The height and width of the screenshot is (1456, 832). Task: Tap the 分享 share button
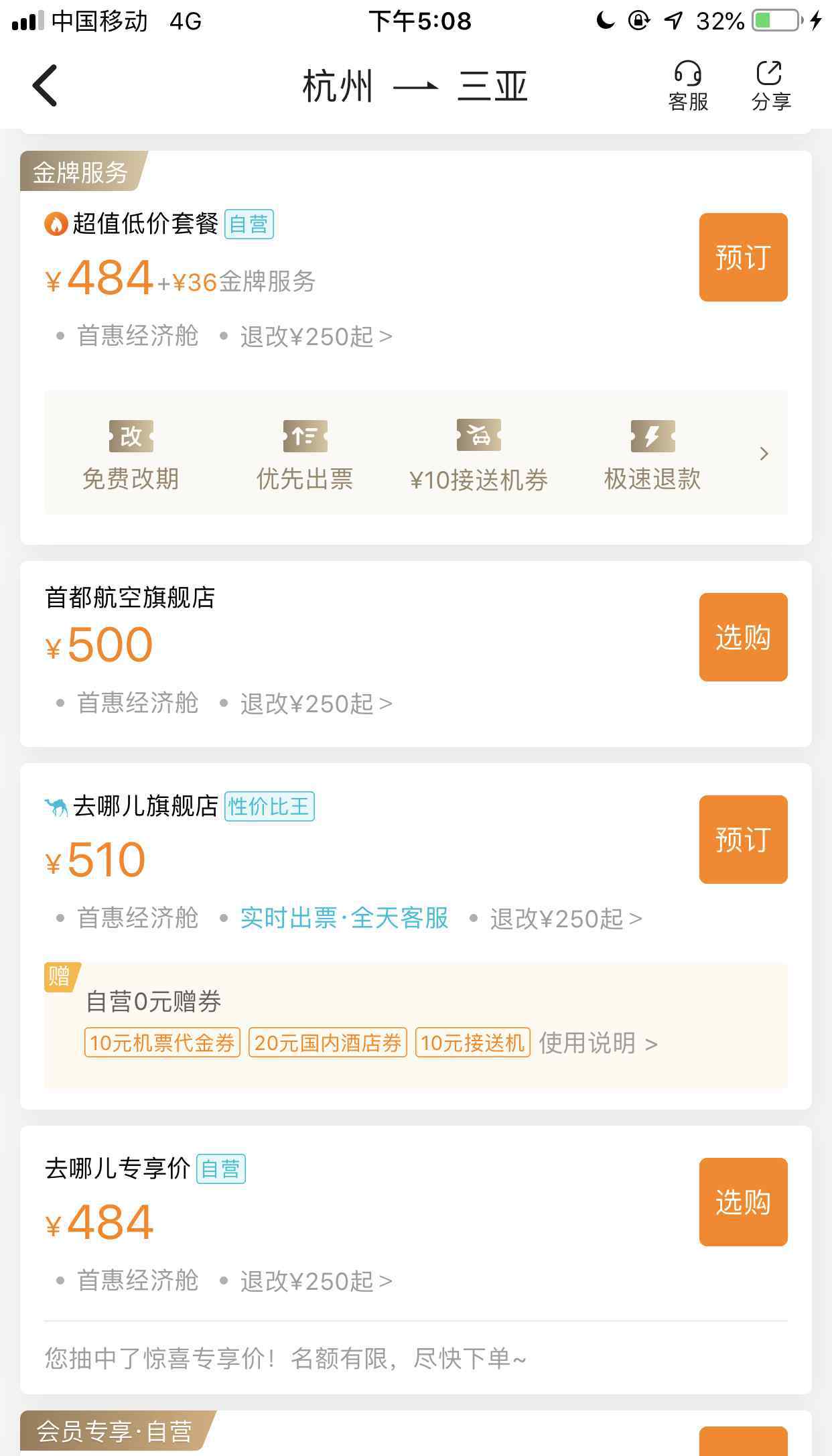click(x=770, y=86)
